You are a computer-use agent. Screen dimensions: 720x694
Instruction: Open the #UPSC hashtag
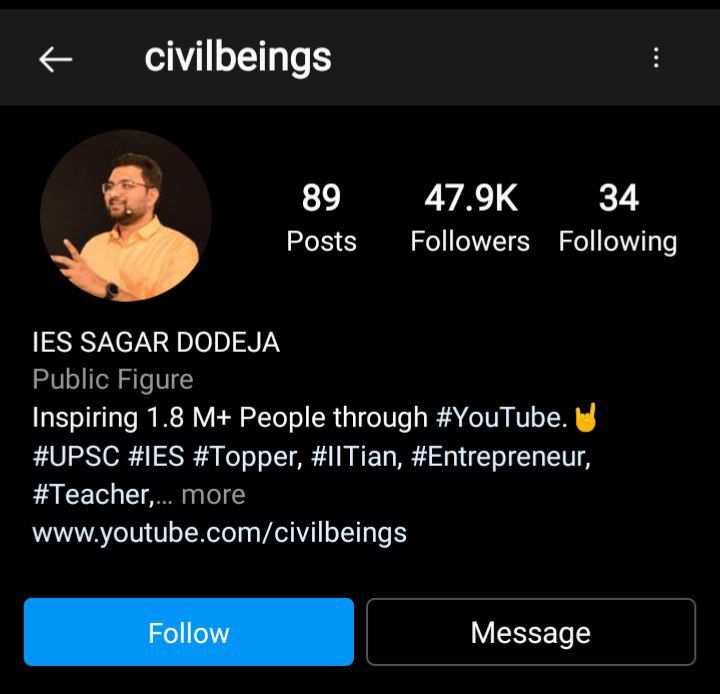pyautogui.click(x=76, y=456)
